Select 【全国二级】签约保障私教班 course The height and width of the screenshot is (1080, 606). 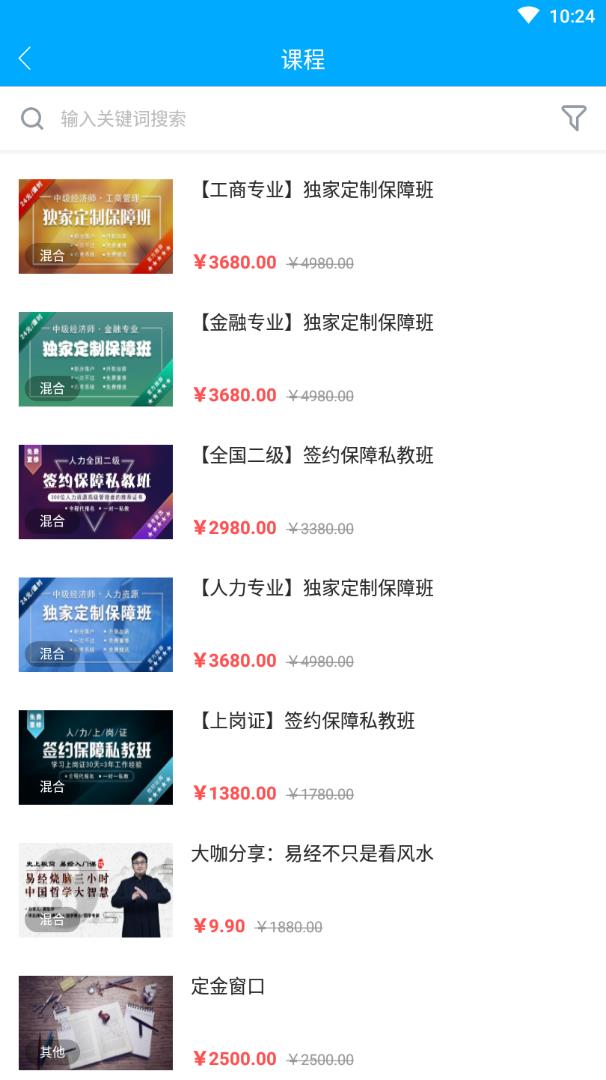[312, 456]
